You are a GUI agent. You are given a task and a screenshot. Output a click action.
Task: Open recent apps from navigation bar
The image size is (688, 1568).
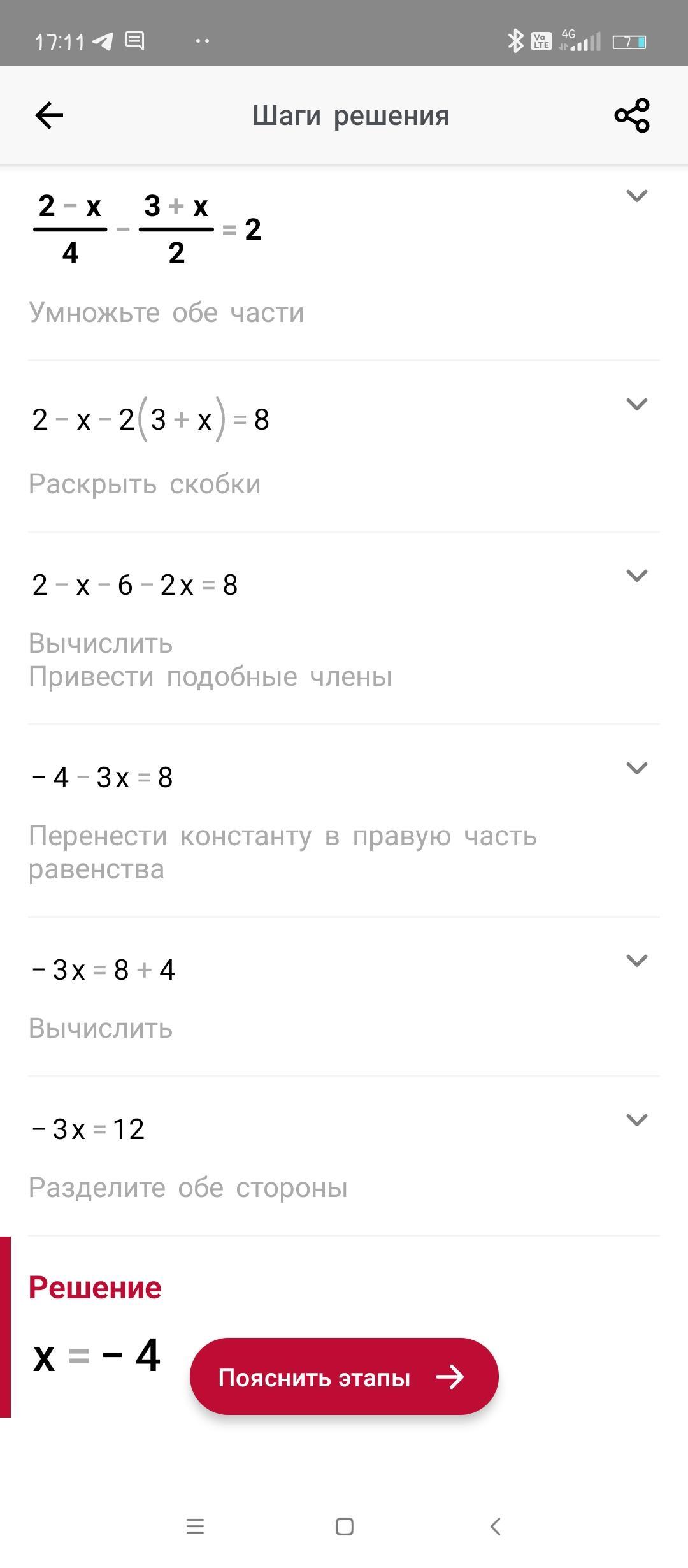click(195, 1527)
